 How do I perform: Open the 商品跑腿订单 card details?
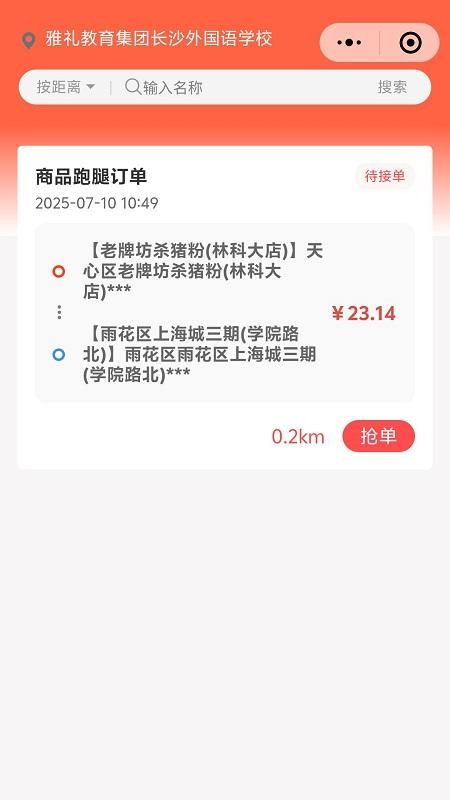[225, 307]
